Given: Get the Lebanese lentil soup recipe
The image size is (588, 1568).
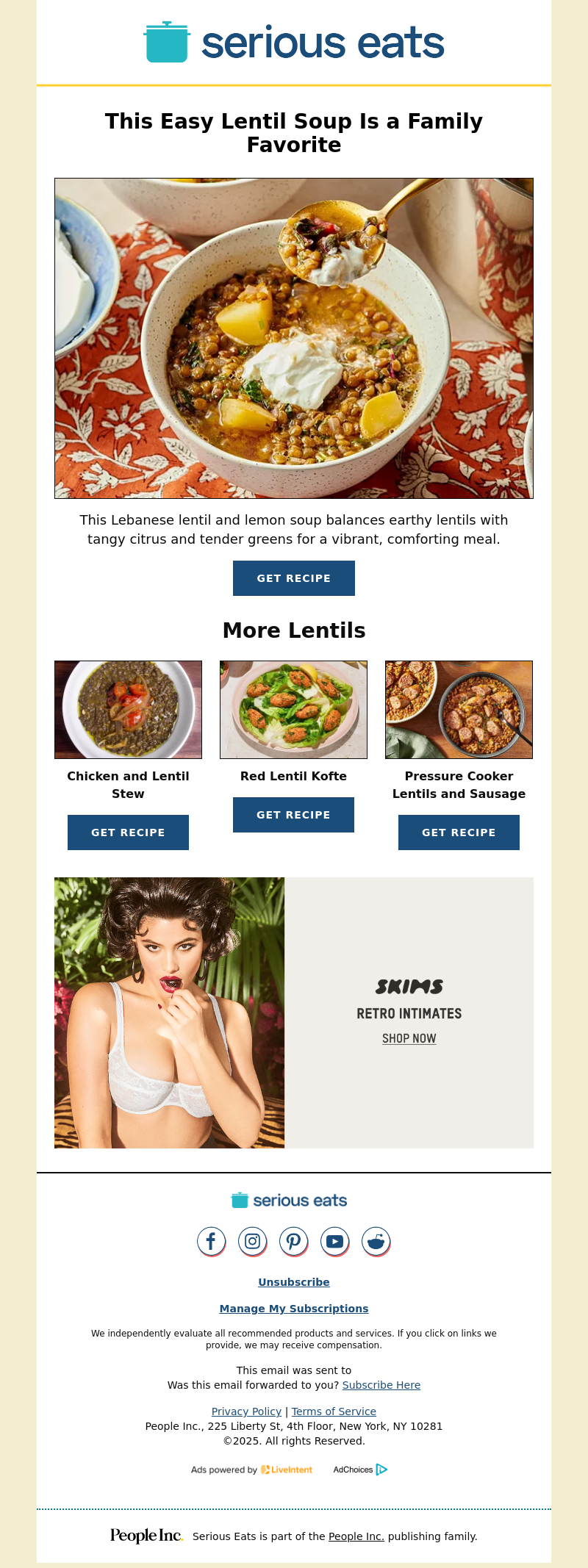Looking at the screenshot, I should click(x=293, y=578).
